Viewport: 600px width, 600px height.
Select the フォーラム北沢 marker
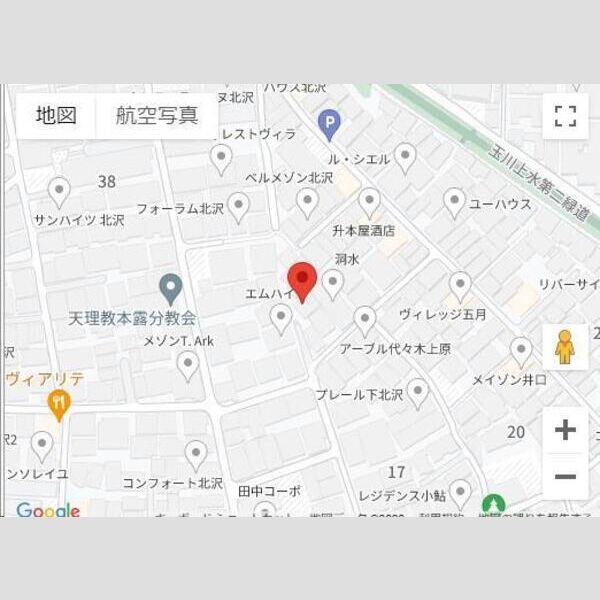(238, 206)
